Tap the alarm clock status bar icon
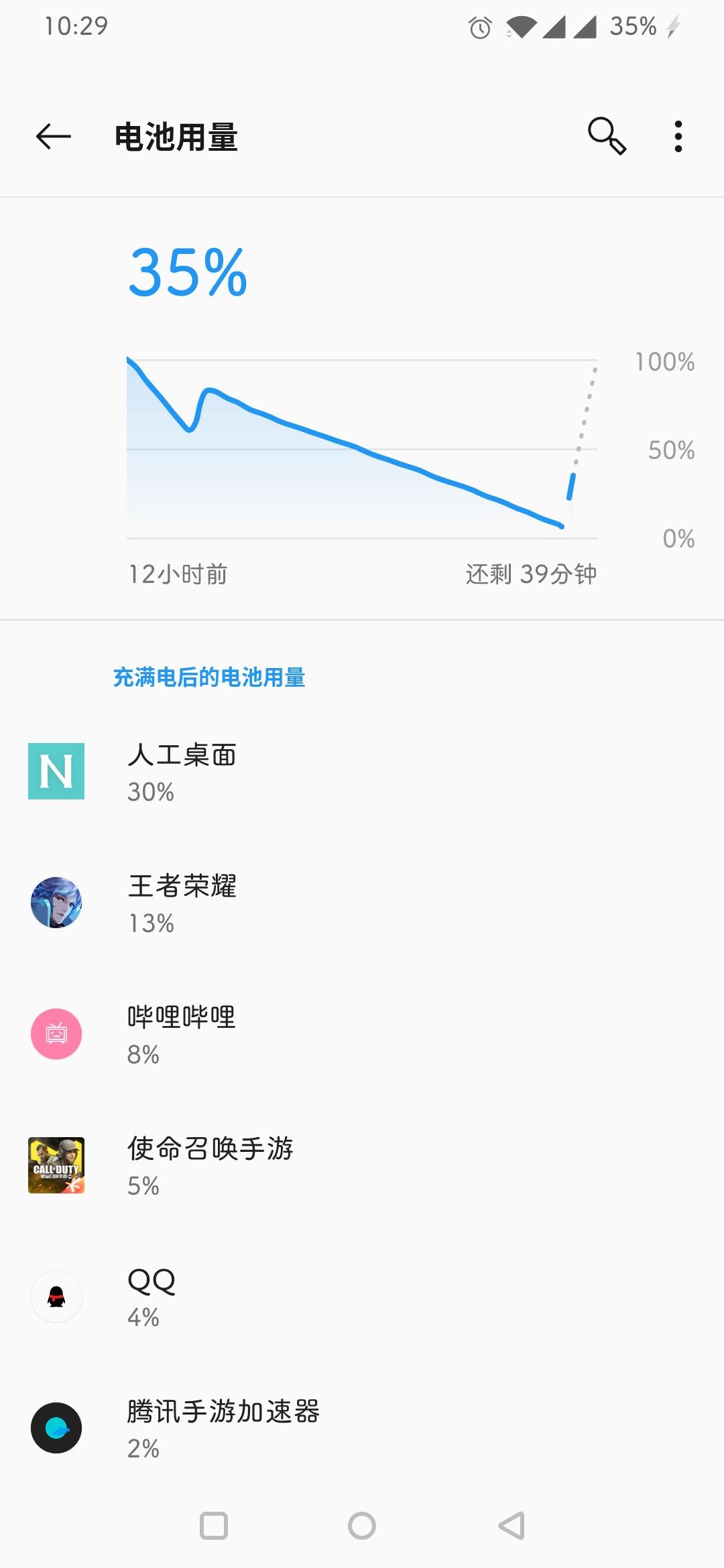724x1568 pixels. (480, 27)
